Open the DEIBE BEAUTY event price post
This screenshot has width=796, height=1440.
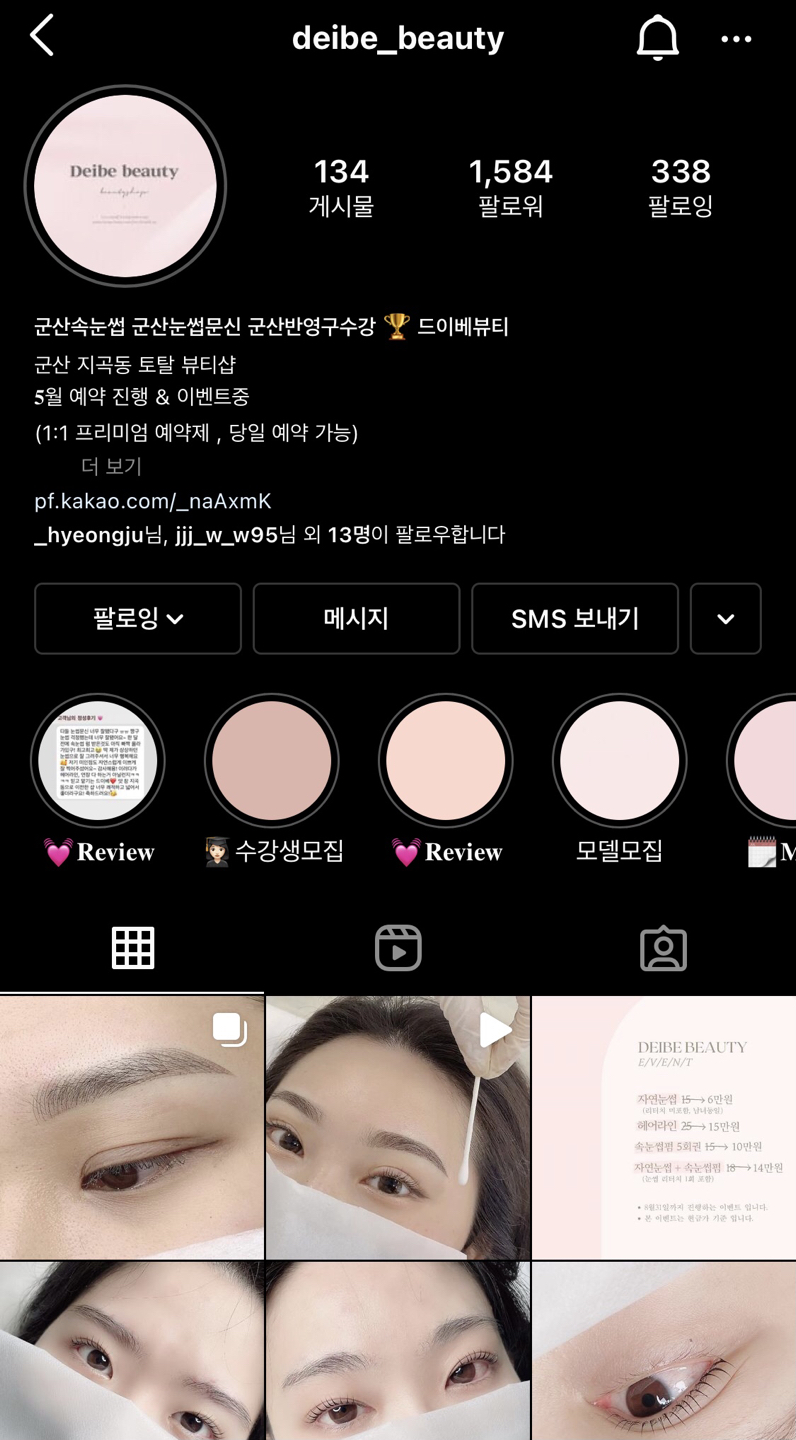(664, 1127)
